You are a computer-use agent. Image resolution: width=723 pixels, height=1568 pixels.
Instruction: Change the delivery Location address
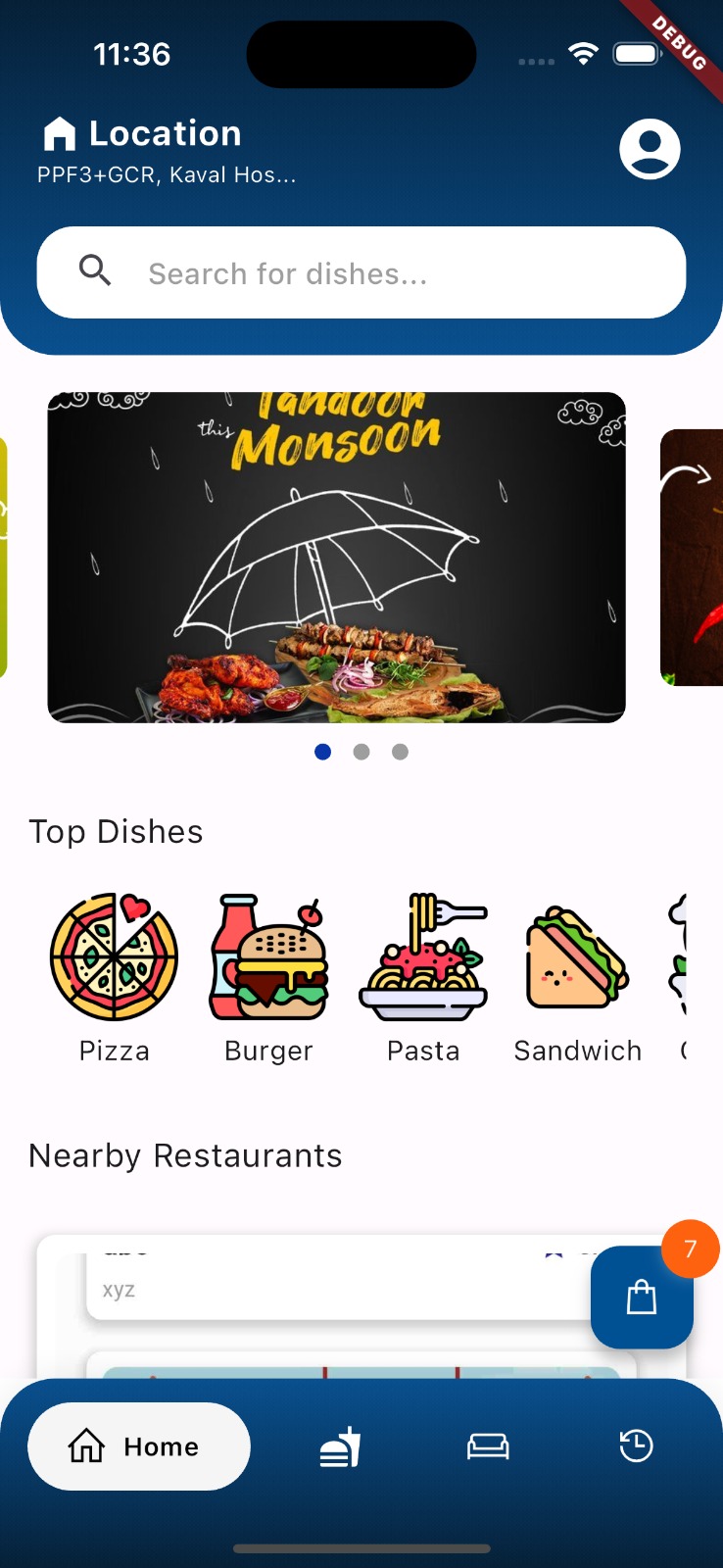tap(165, 150)
